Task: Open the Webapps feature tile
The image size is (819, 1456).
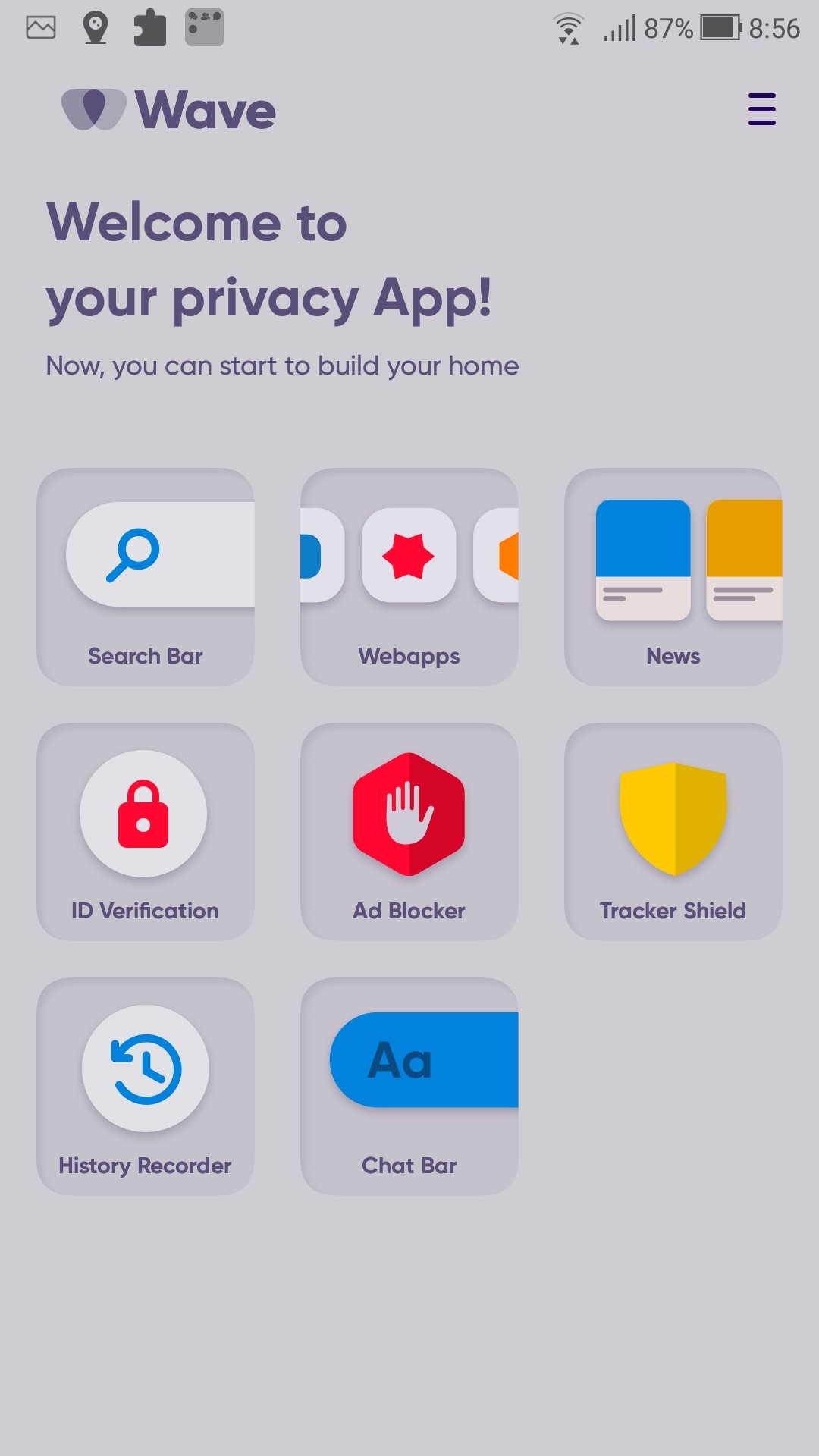Action: point(409,576)
